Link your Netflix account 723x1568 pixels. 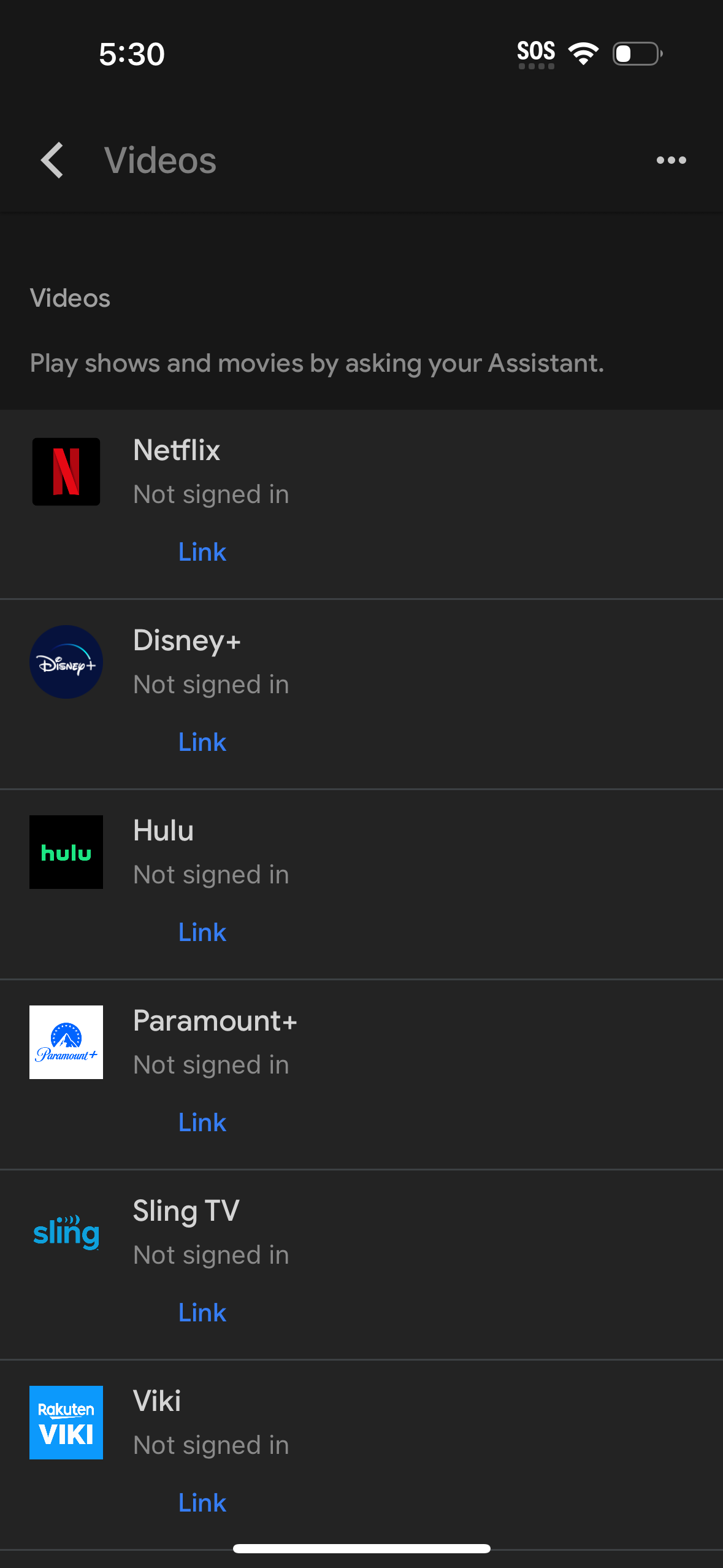[202, 551]
